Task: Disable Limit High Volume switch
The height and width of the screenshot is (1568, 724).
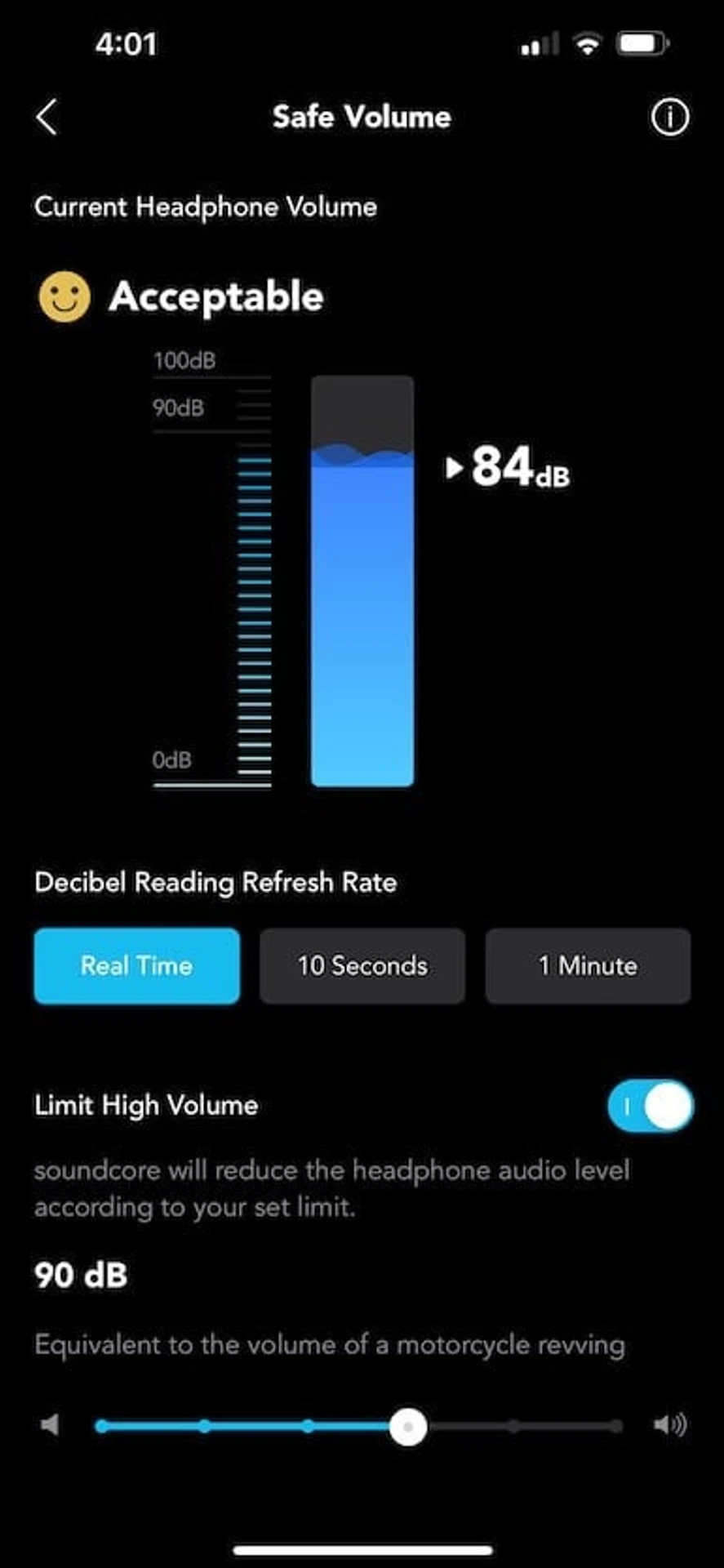Action: (650, 1107)
